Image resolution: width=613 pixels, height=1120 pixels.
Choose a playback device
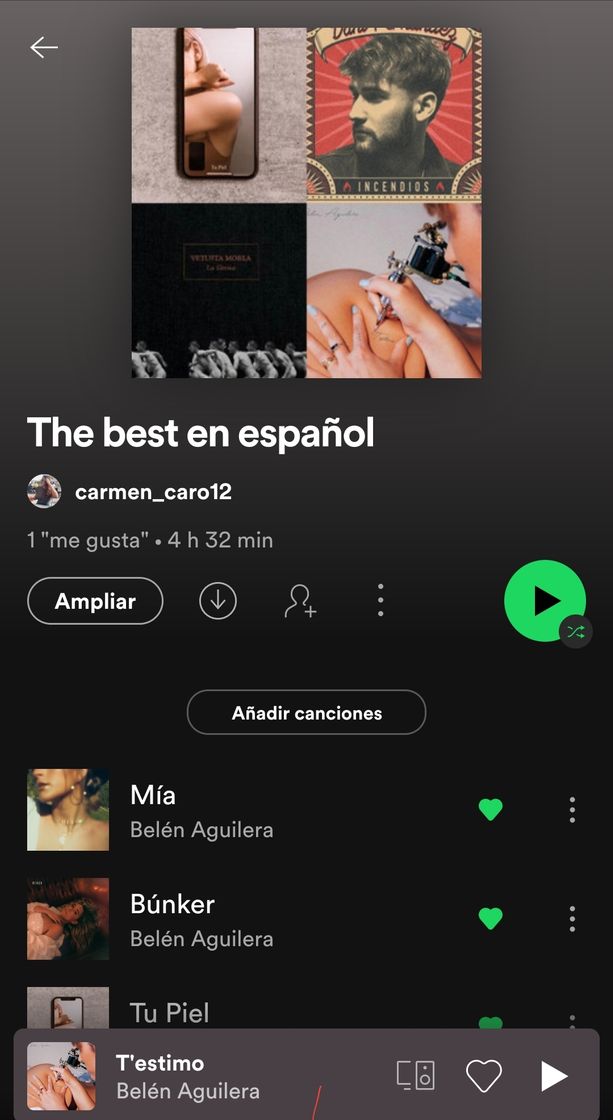416,1076
